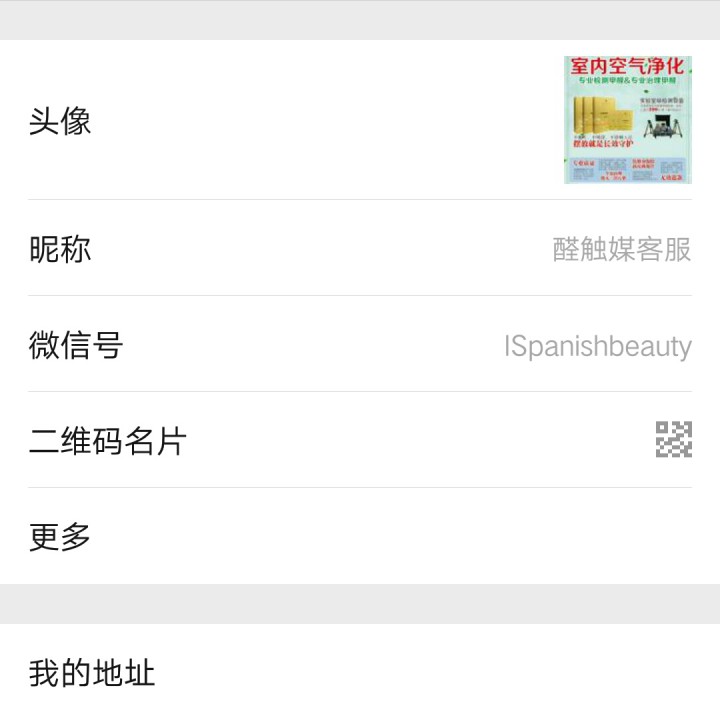Open the 微信号 WeChat ID row
The height and width of the screenshot is (720, 720).
[360, 345]
